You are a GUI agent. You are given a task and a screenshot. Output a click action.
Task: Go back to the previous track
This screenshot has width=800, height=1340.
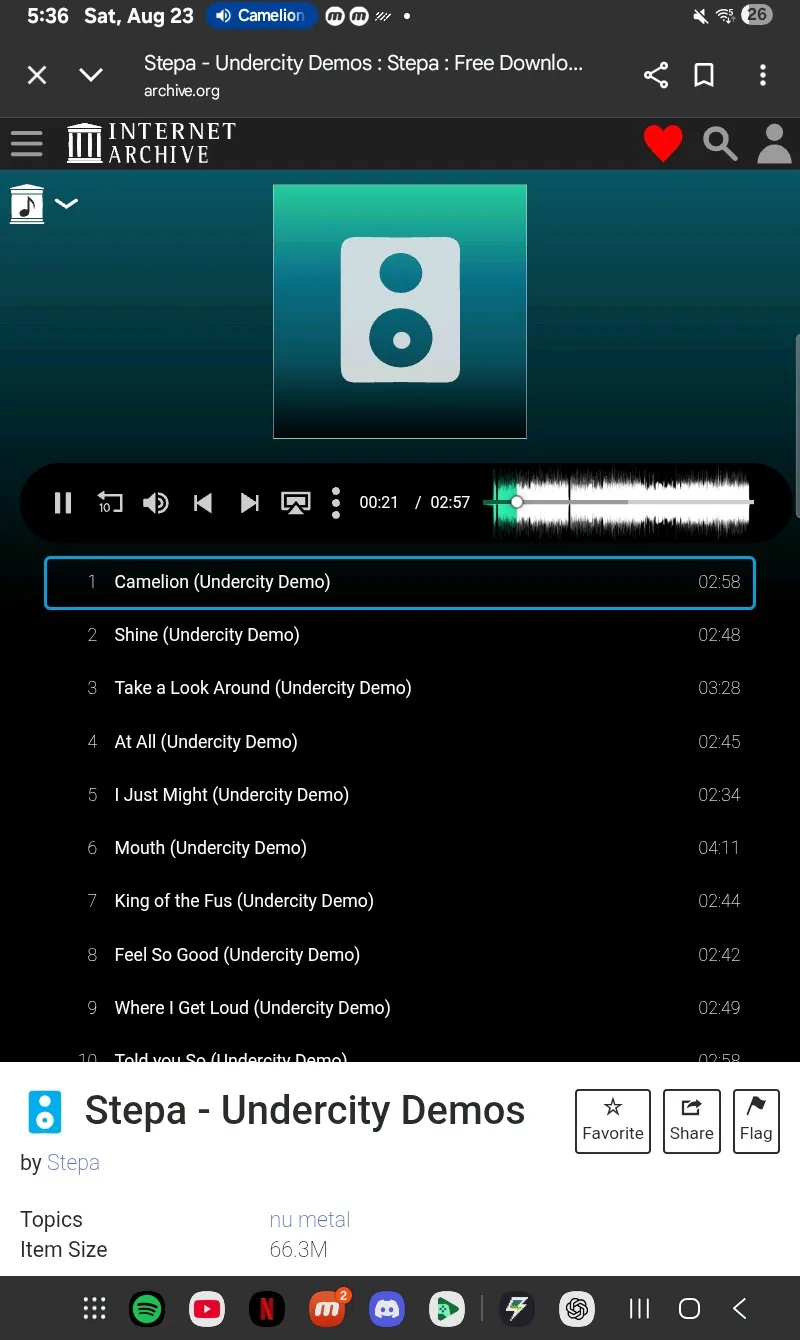coord(203,503)
